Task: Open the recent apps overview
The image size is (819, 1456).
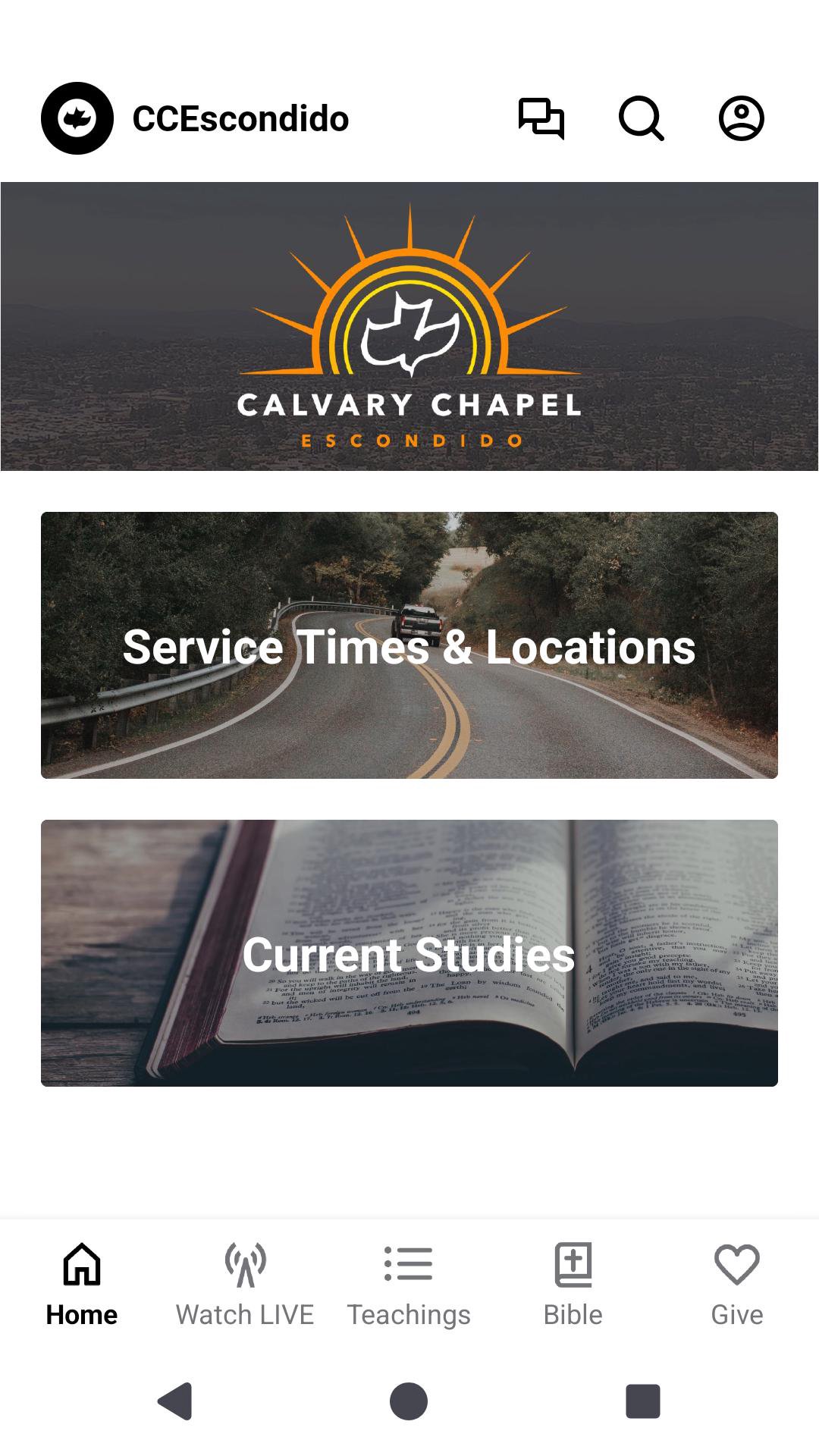Action: tap(643, 1401)
